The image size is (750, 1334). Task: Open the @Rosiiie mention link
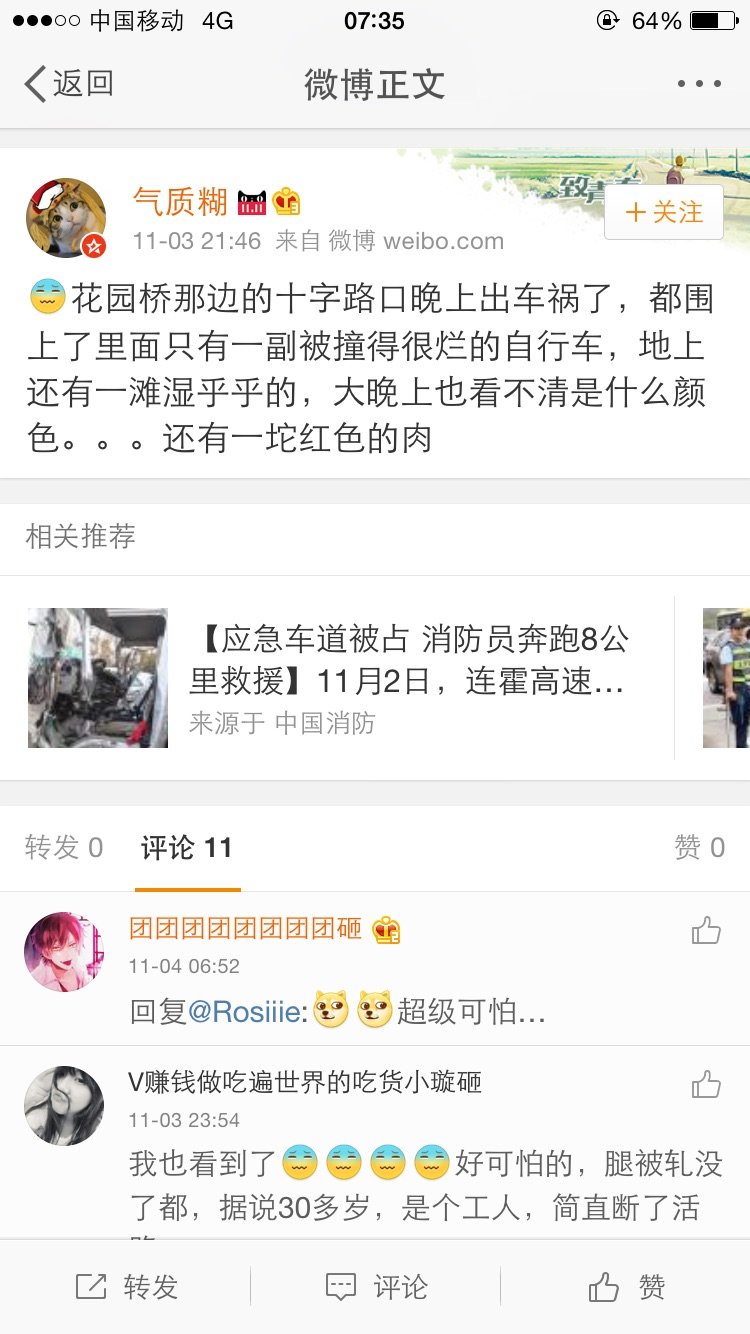click(244, 1012)
